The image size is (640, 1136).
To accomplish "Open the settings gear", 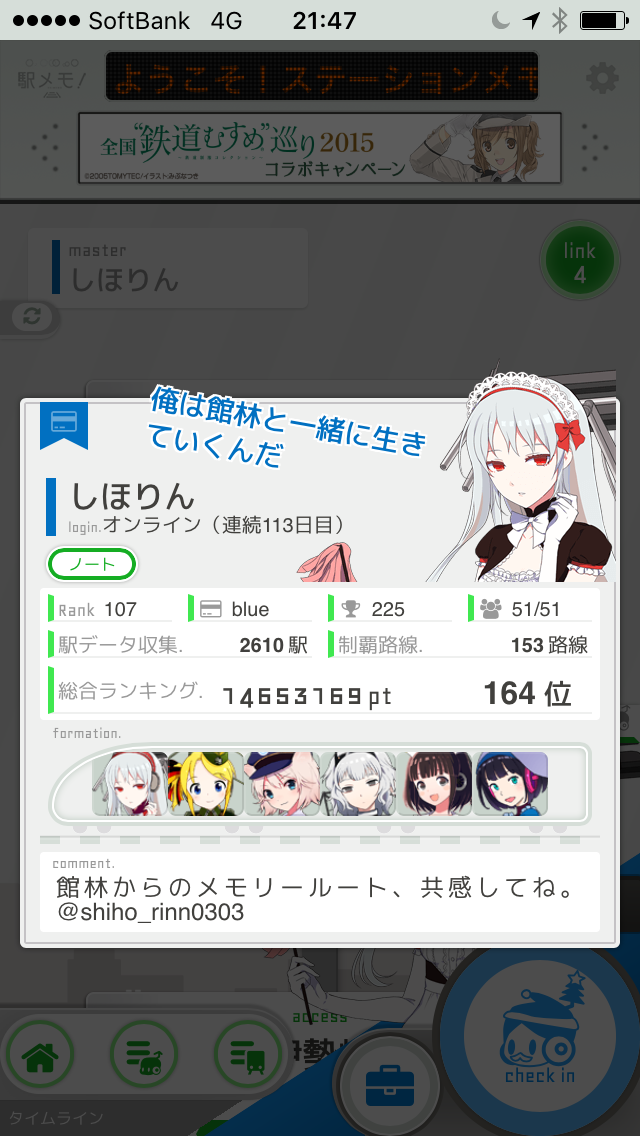I will coord(602,78).
